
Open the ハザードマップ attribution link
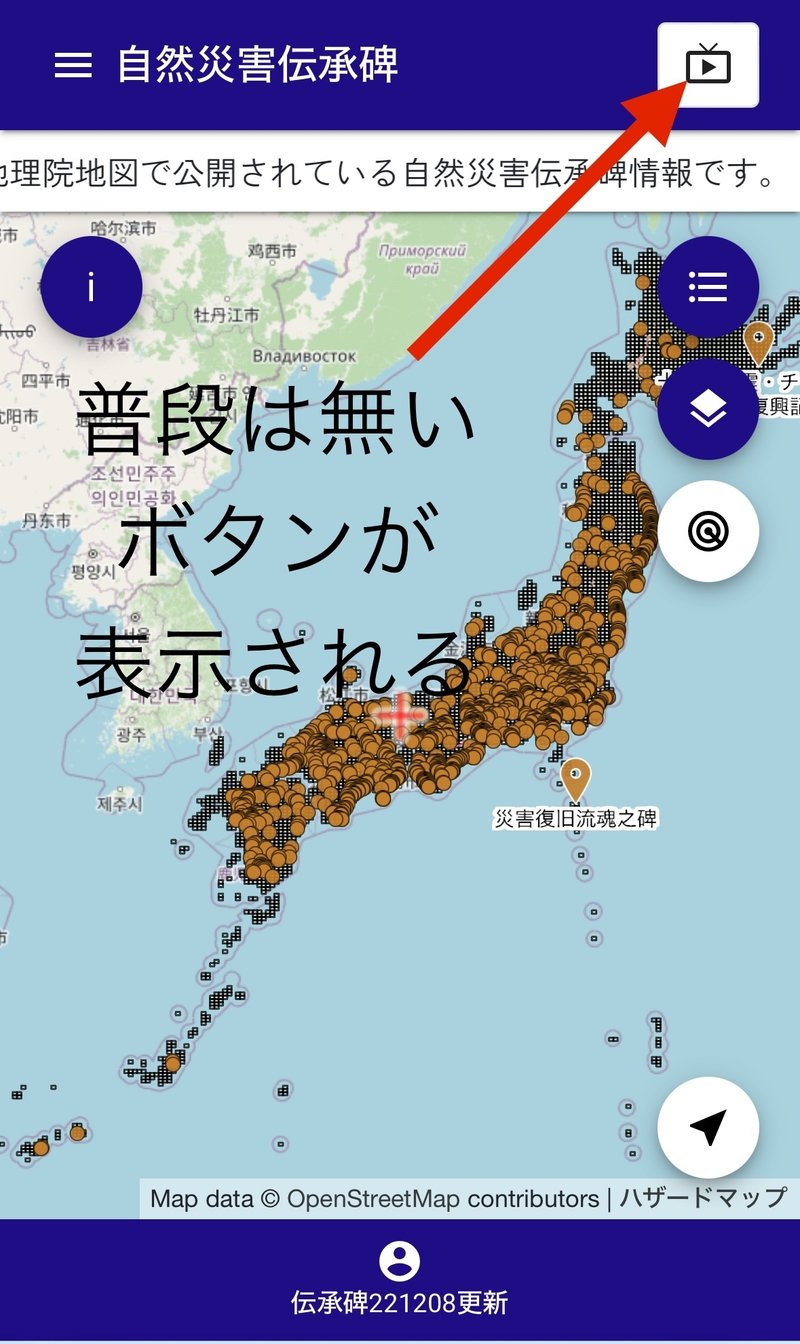(703, 1198)
